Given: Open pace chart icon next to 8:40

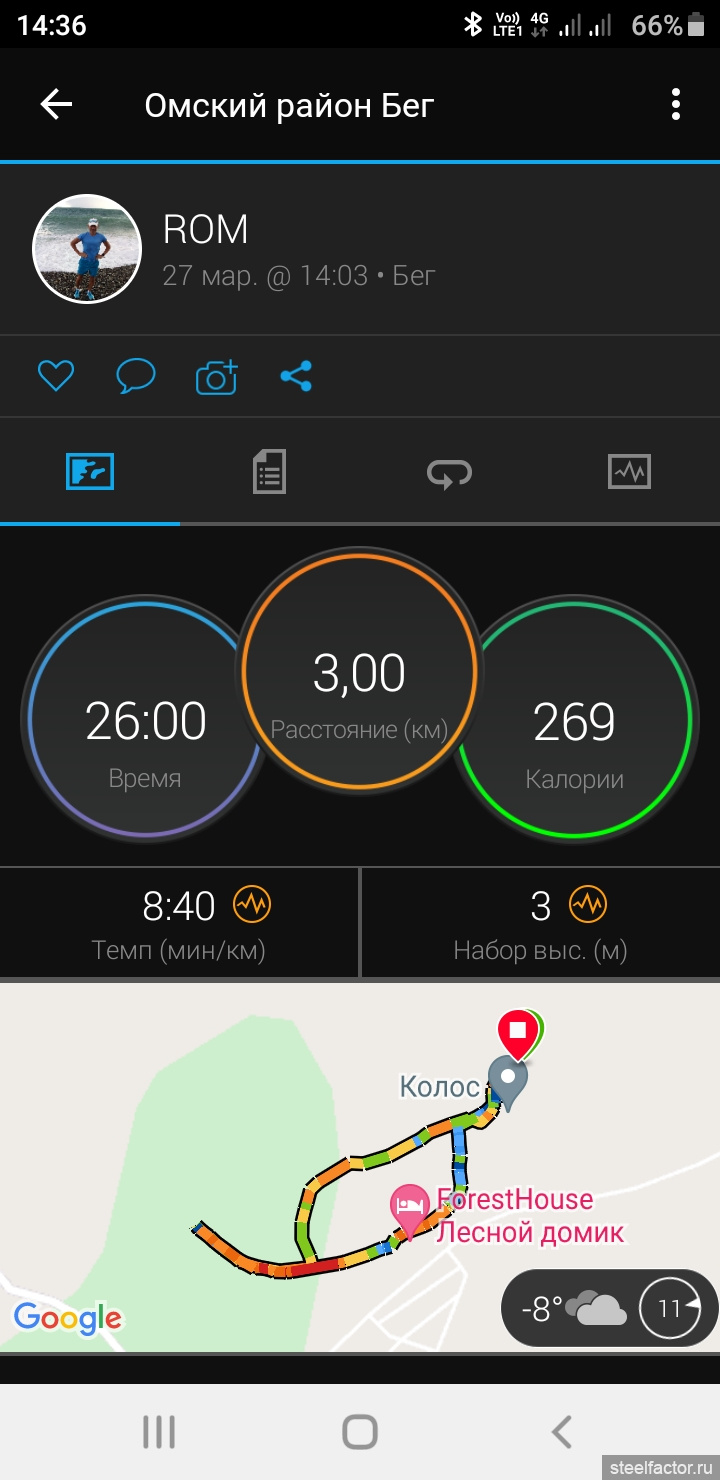Looking at the screenshot, I should [252, 906].
